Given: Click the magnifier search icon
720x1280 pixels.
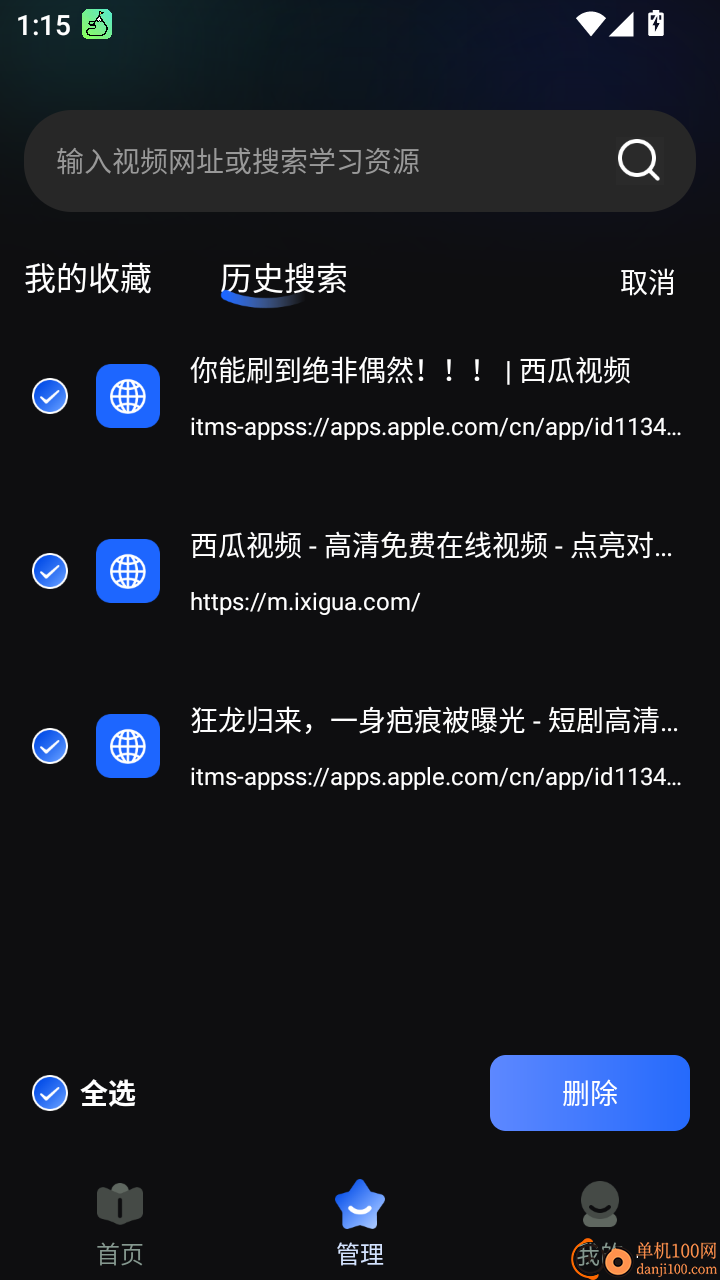Looking at the screenshot, I should click(x=637, y=160).
